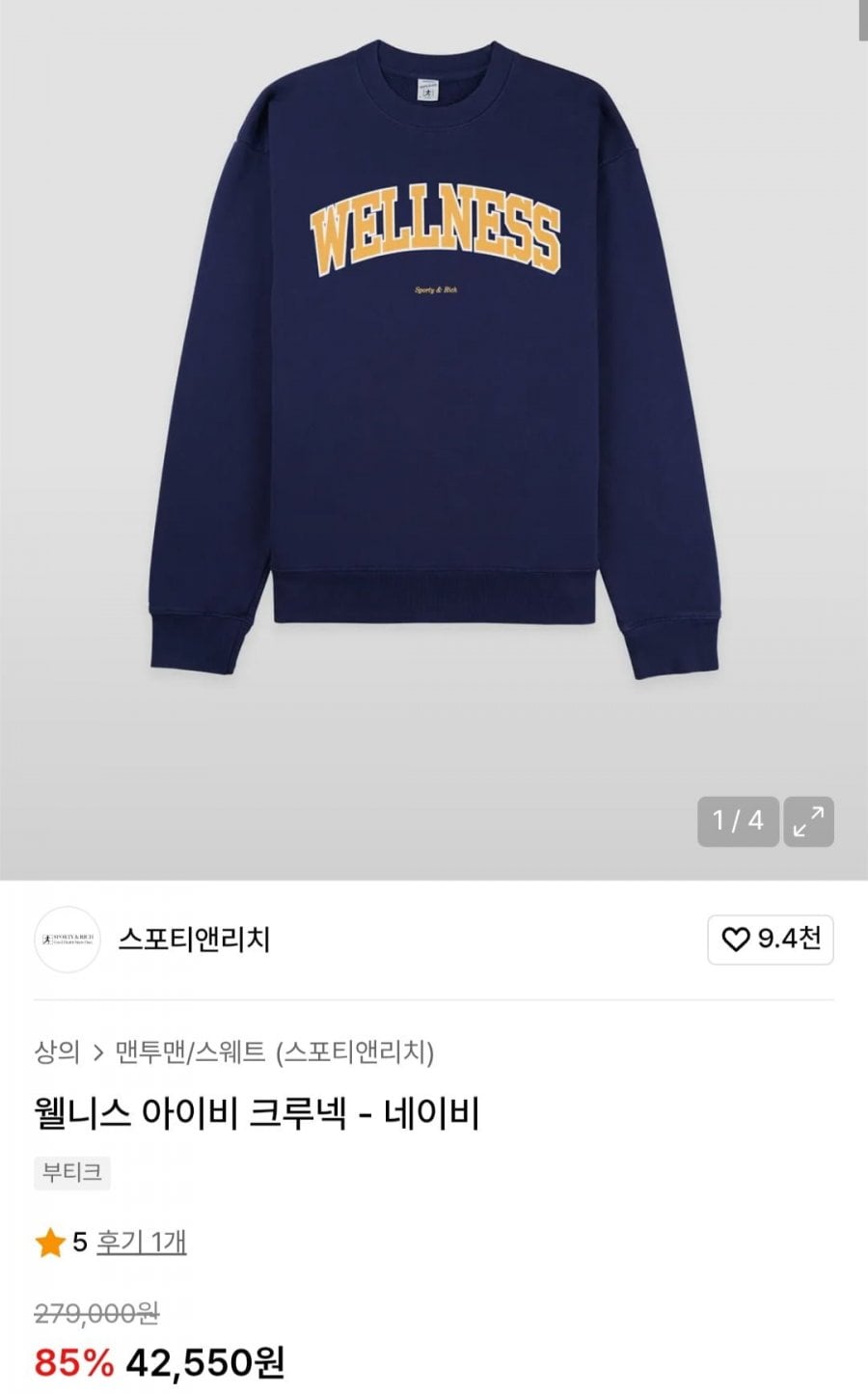Expand the product image to fullscreen
The width and height of the screenshot is (868, 1394).
(x=808, y=822)
